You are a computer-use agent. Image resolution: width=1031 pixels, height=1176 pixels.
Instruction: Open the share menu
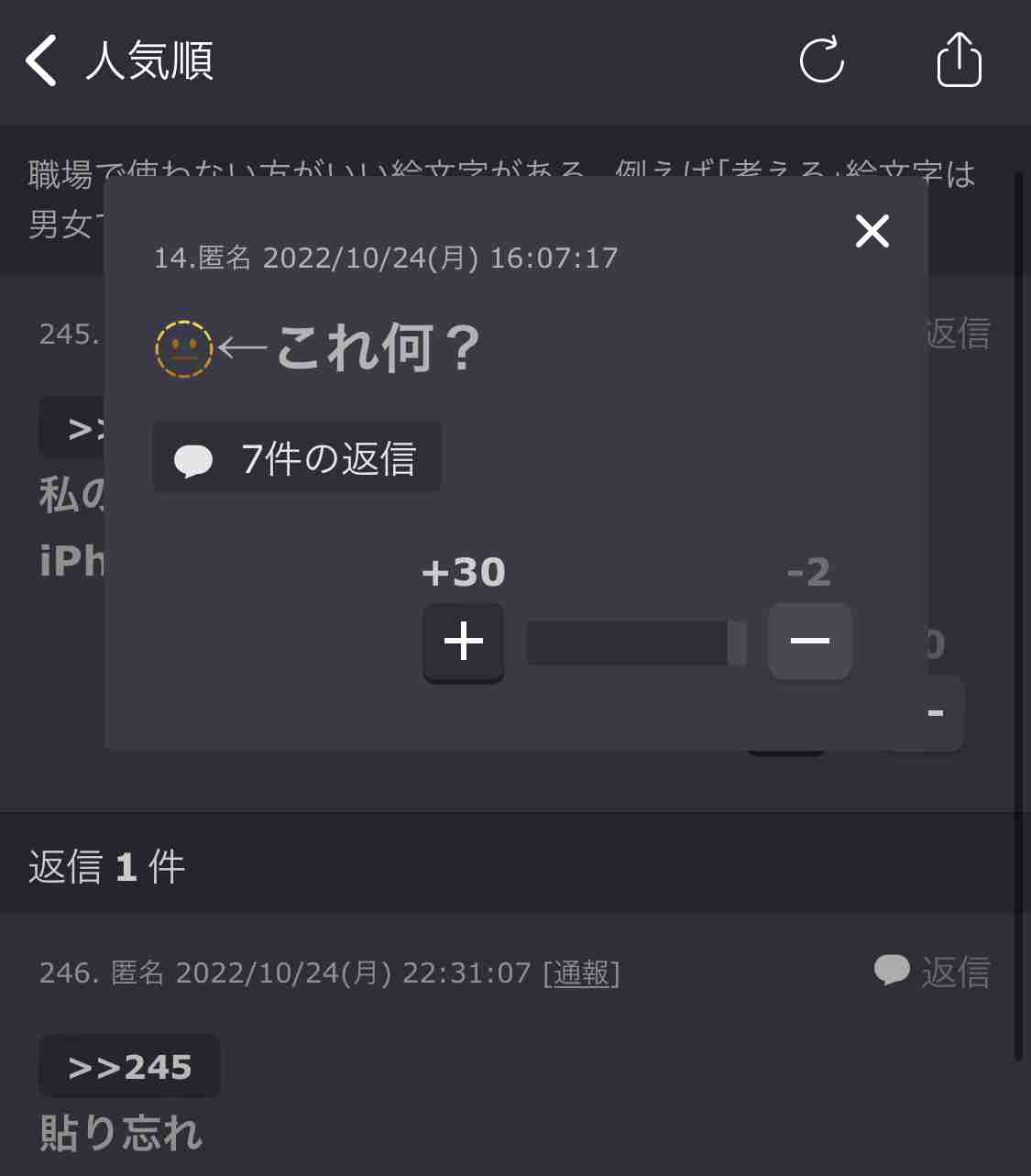(x=959, y=60)
